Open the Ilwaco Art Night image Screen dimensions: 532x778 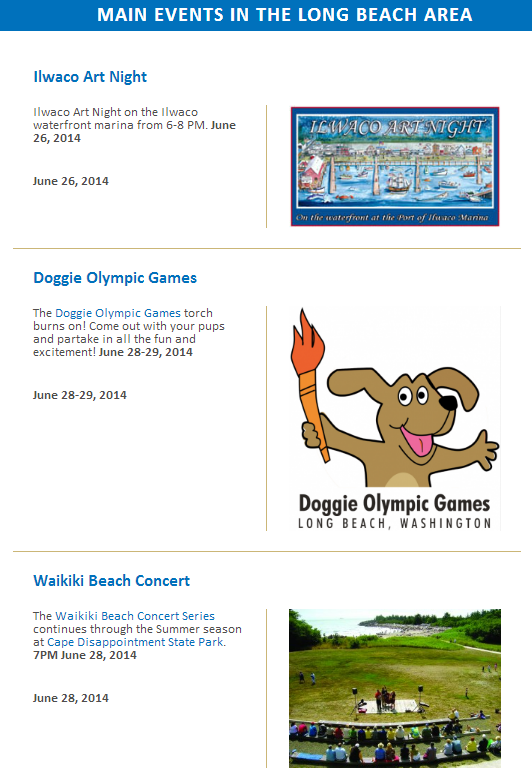(x=395, y=166)
